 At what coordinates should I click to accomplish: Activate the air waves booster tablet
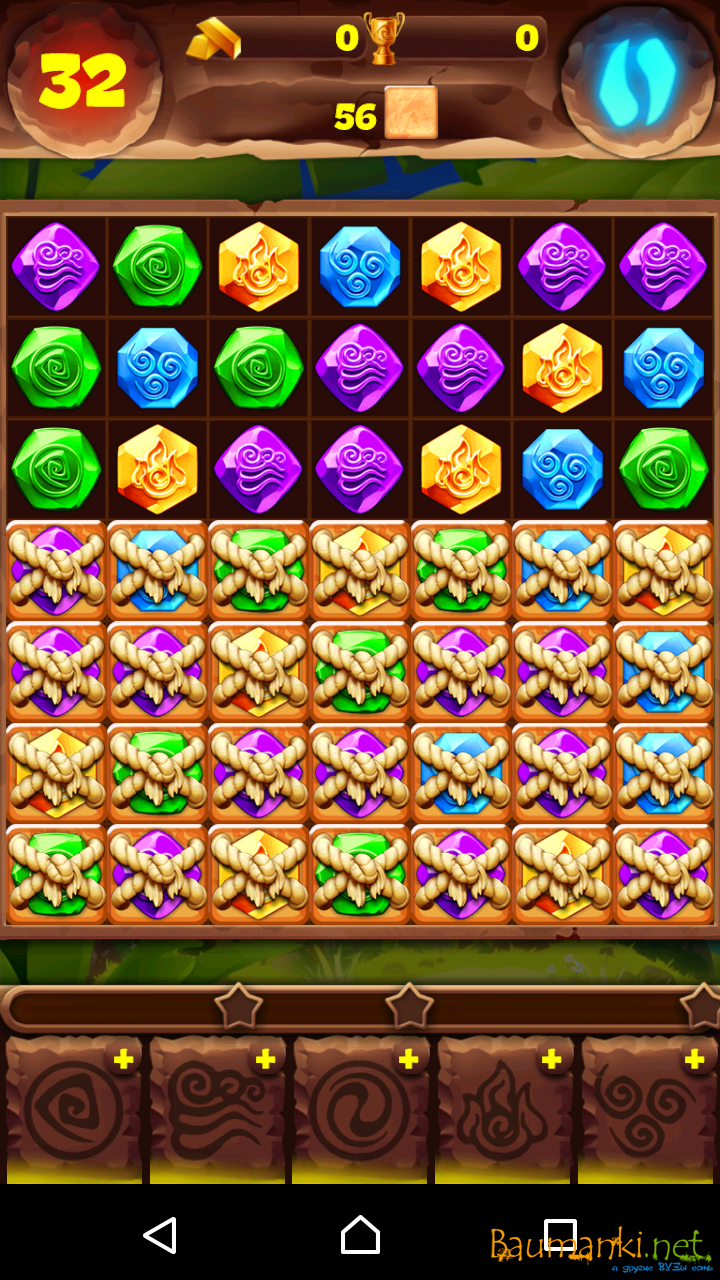point(216,1110)
